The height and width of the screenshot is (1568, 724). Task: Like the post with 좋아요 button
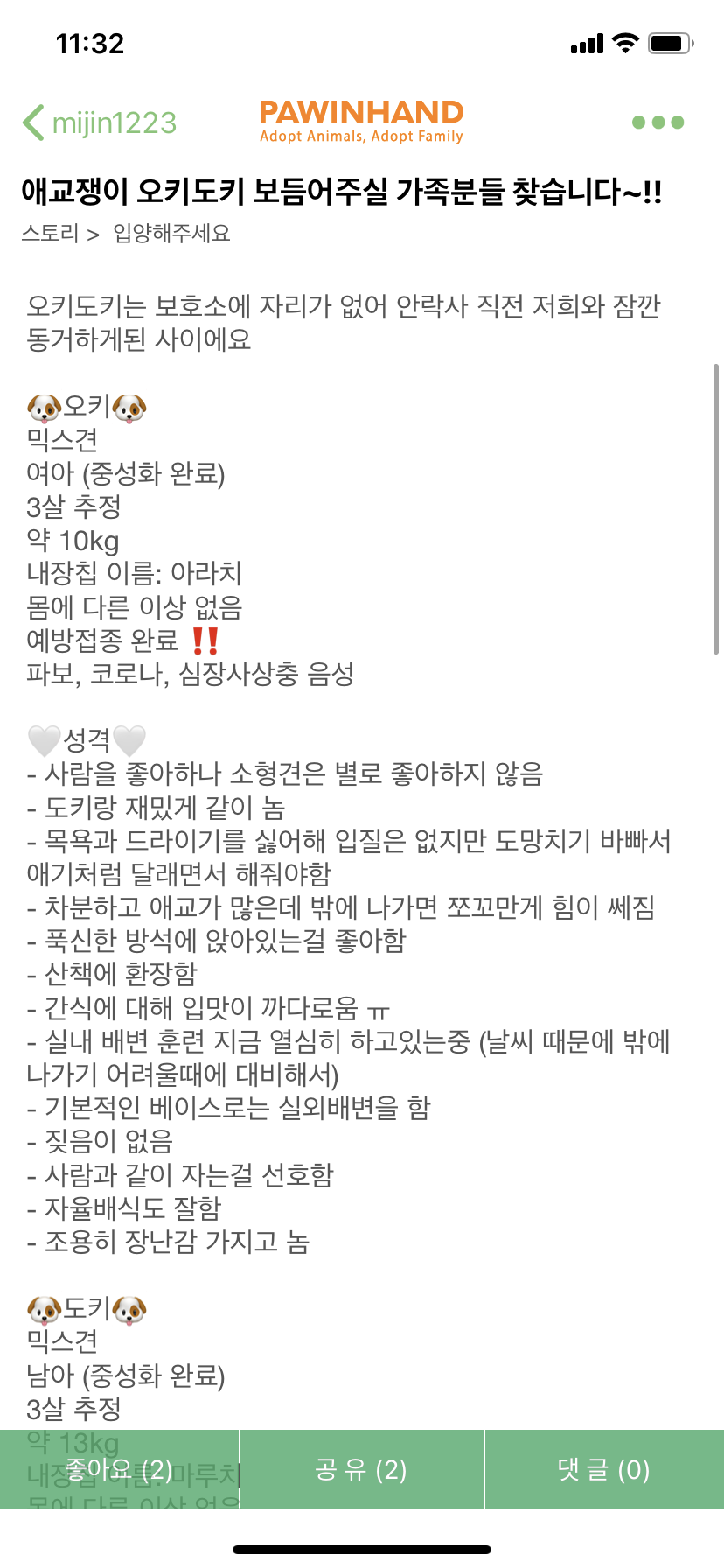pyautogui.click(x=120, y=1469)
